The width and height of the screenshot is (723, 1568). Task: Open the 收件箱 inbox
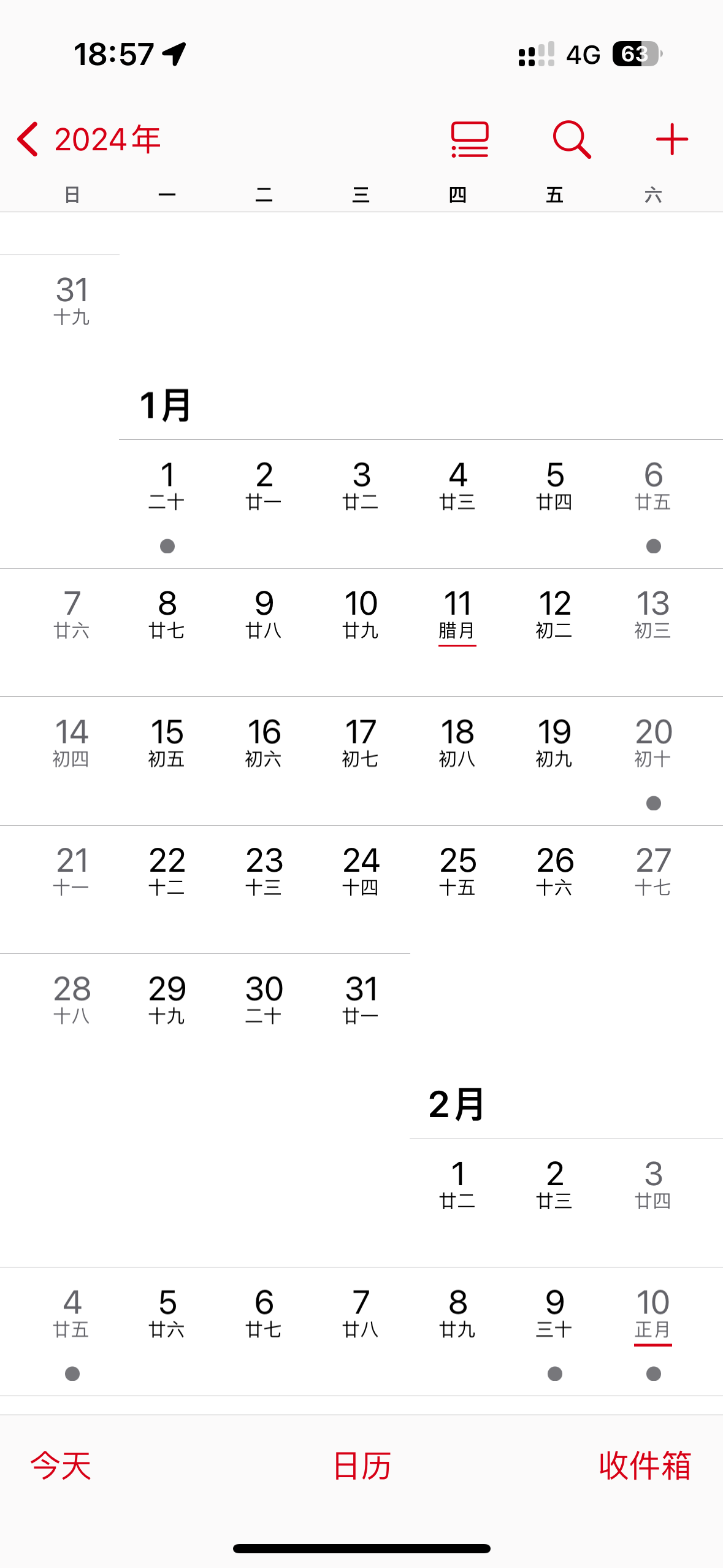click(645, 1466)
